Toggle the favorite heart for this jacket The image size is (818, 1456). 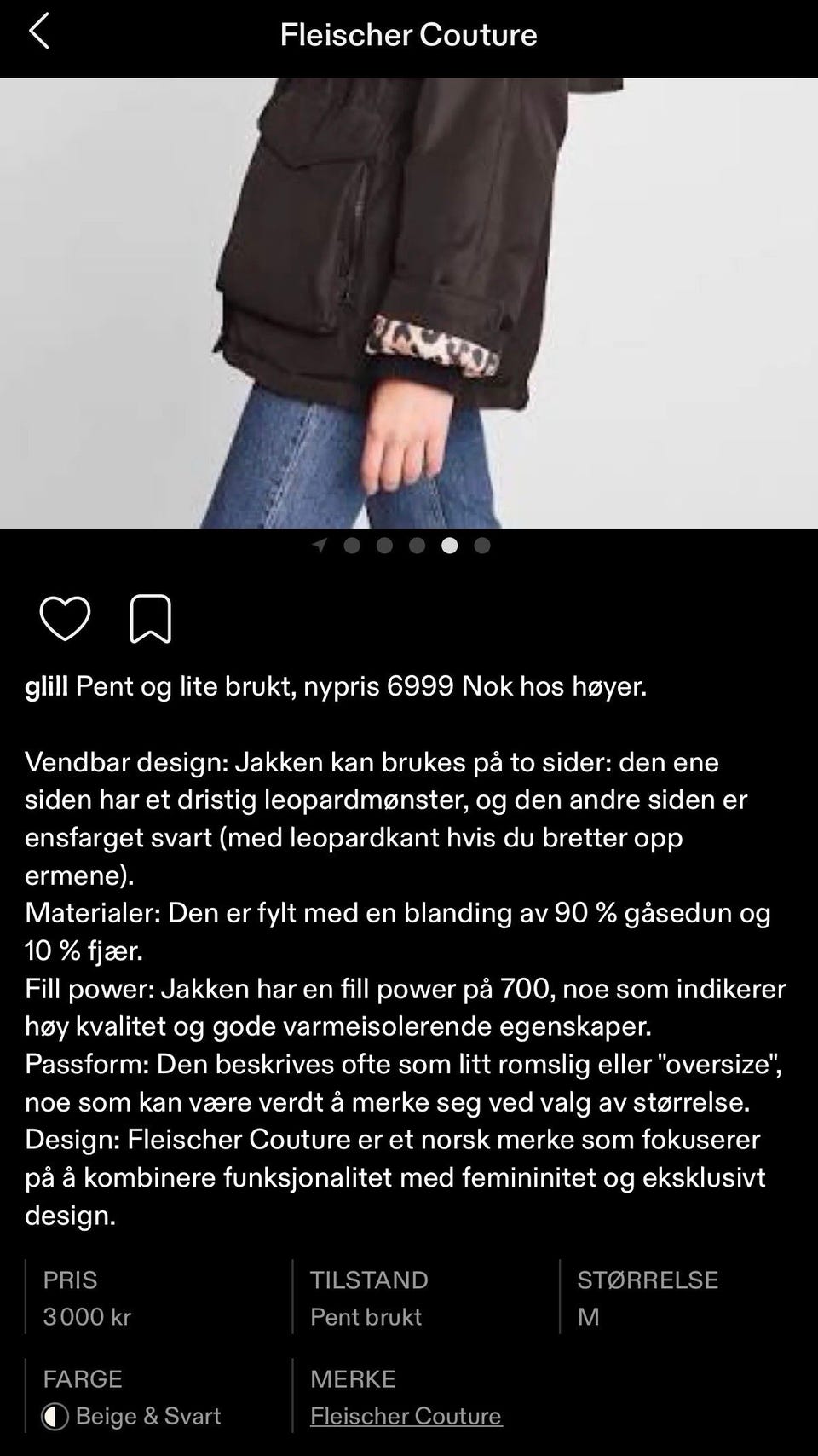[x=65, y=619]
